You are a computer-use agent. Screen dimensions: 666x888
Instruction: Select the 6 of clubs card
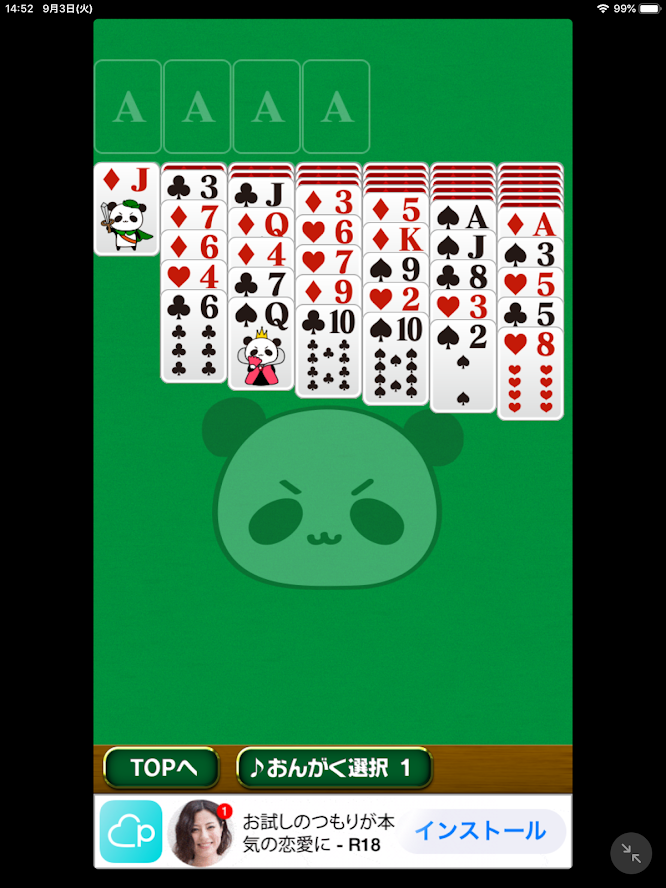tap(194, 338)
